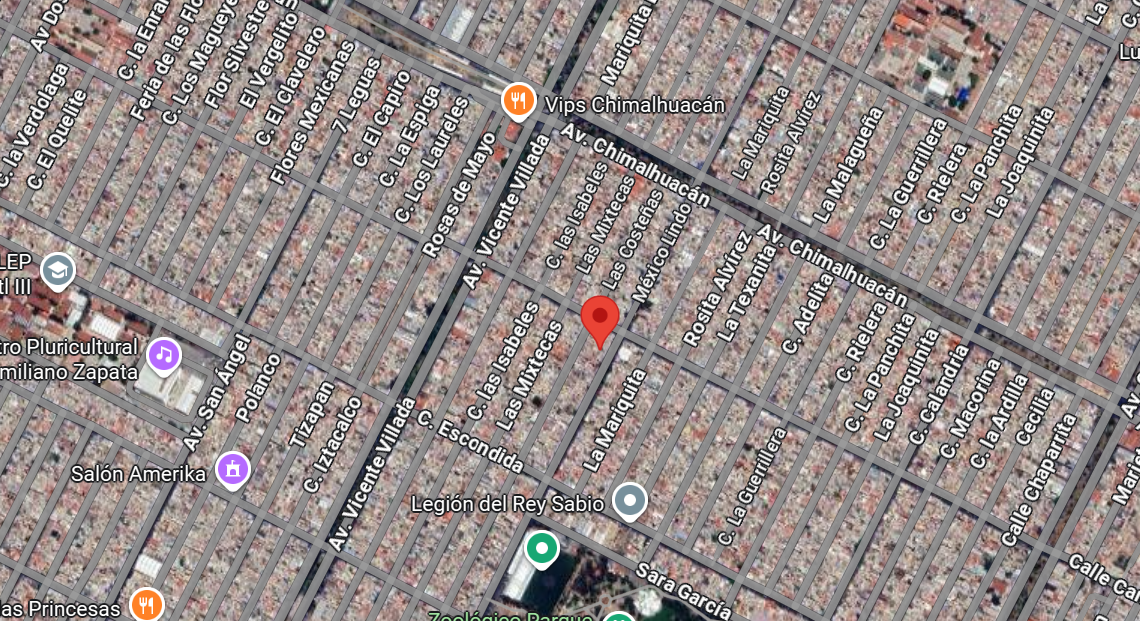Tap the red dropped location pin
The image size is (1140, 621).
coord(600,321)
